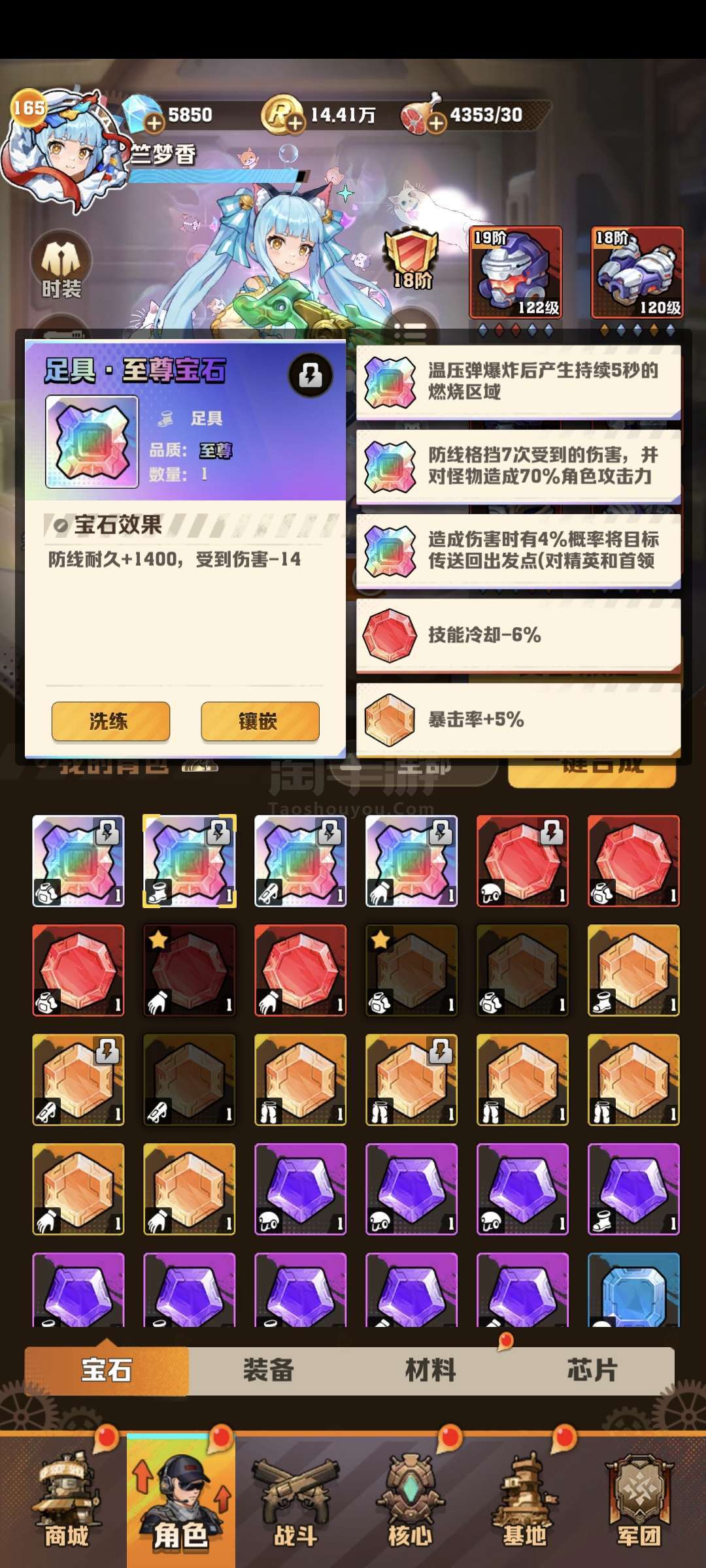Add diamonds with the plus icon
Viewport: 706px width, 1568px height.
pyautogui.click(x=154, y=123)
